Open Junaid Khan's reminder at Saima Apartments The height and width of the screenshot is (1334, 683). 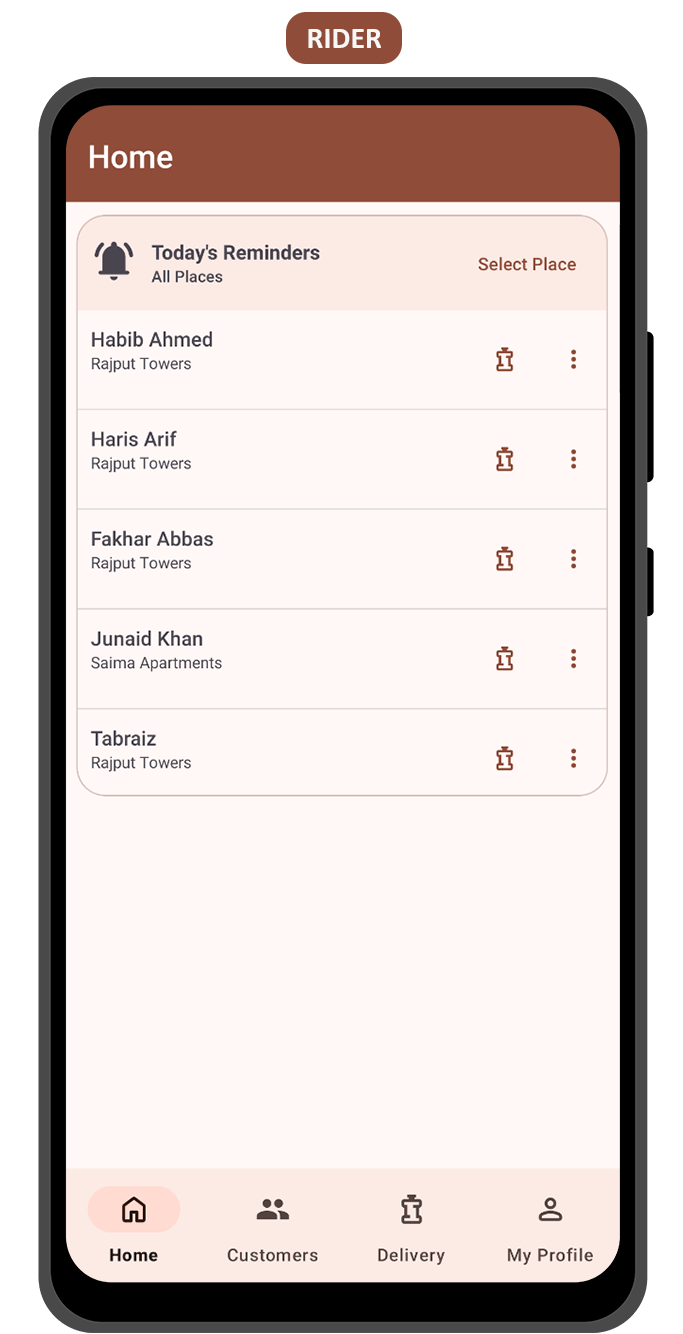(342, 659)
